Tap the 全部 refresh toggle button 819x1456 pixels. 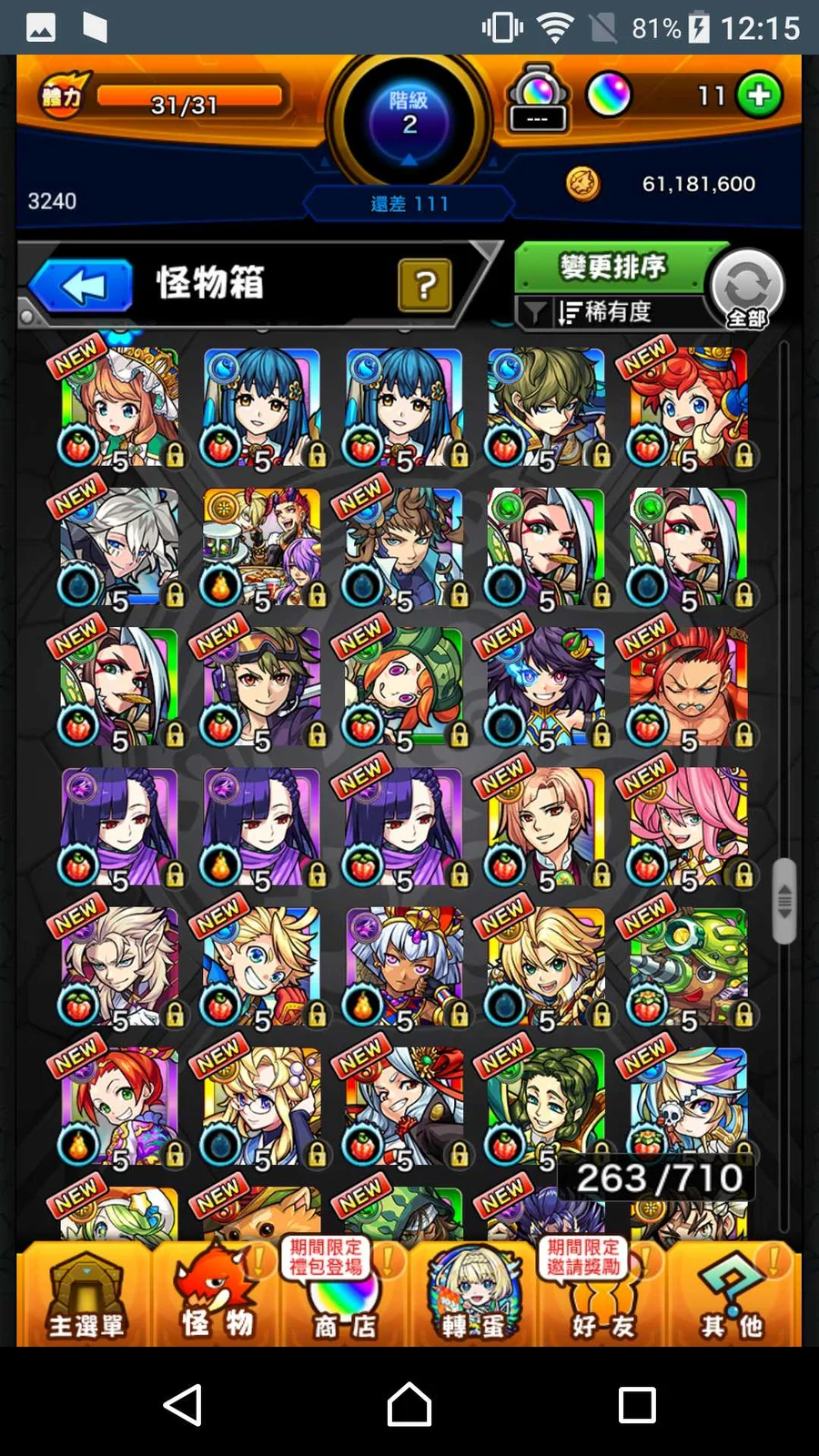(x=746, y=289)
